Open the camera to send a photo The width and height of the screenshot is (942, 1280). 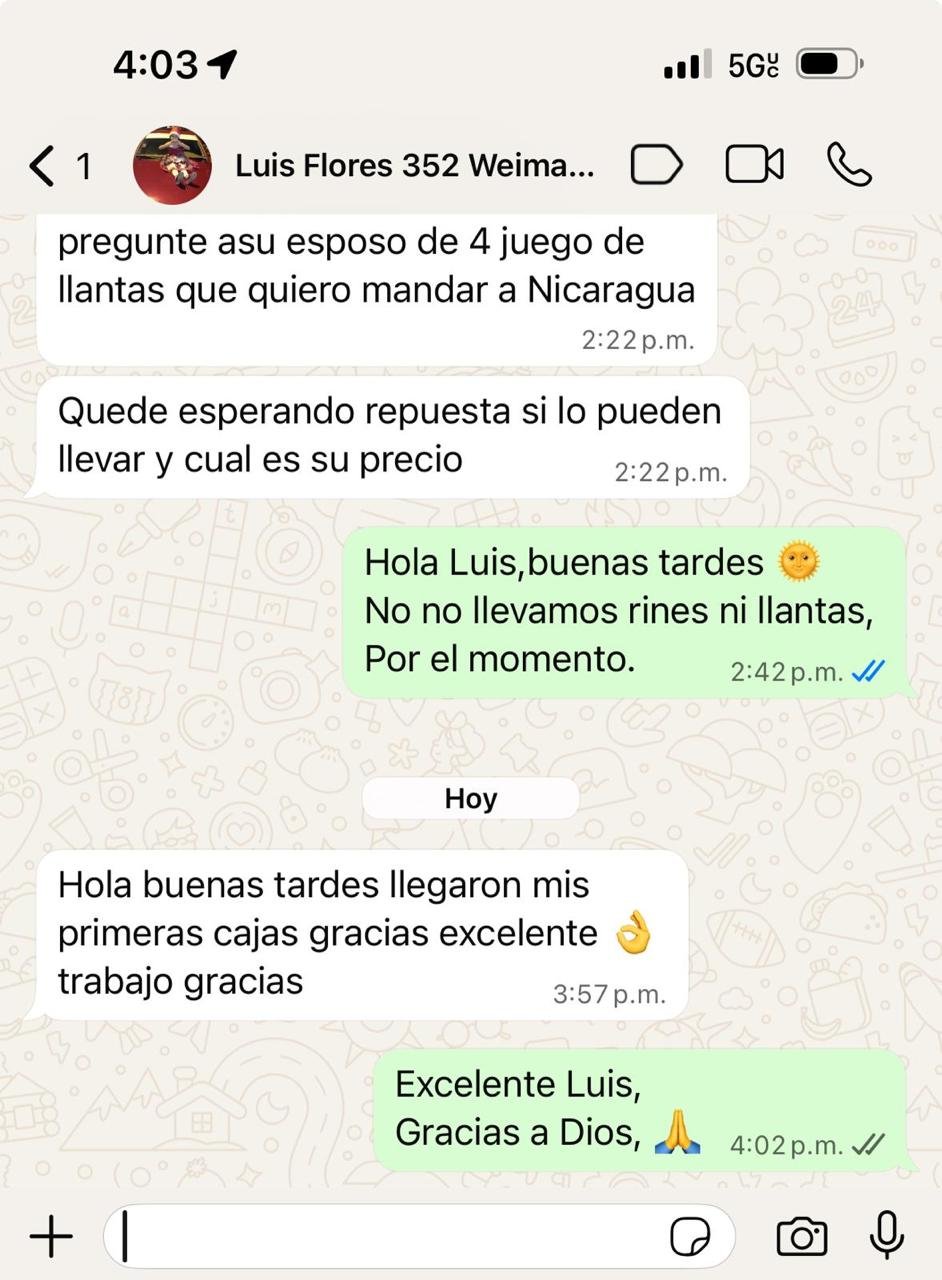(801, 1237)
